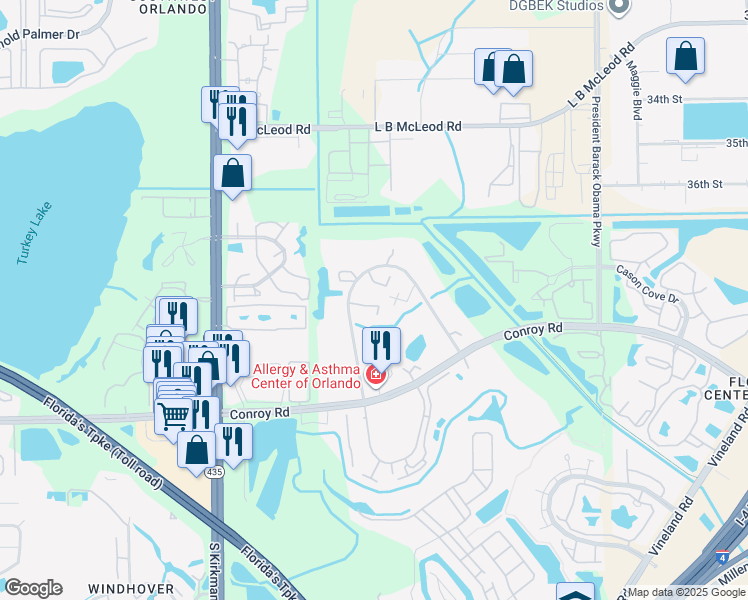Open shopping bag pin south of L B McLeod Rd
748x600 pixels.
(232, 173)
